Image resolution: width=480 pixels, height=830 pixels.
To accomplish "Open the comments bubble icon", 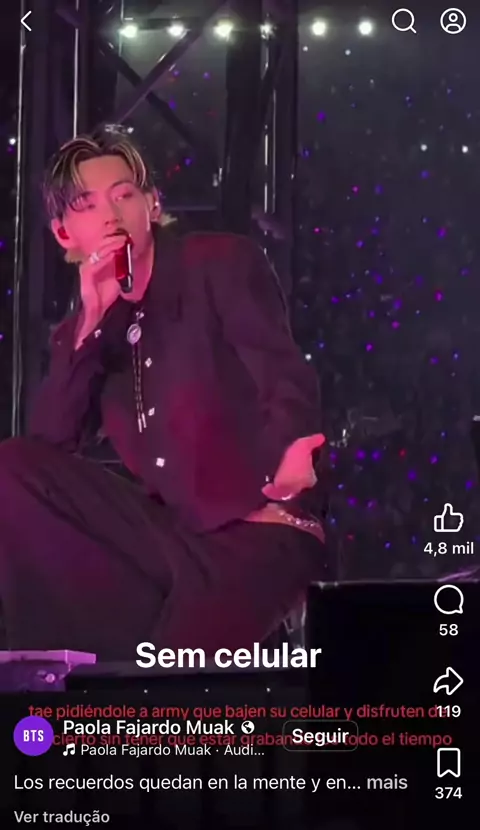I will tap(448, 600).
